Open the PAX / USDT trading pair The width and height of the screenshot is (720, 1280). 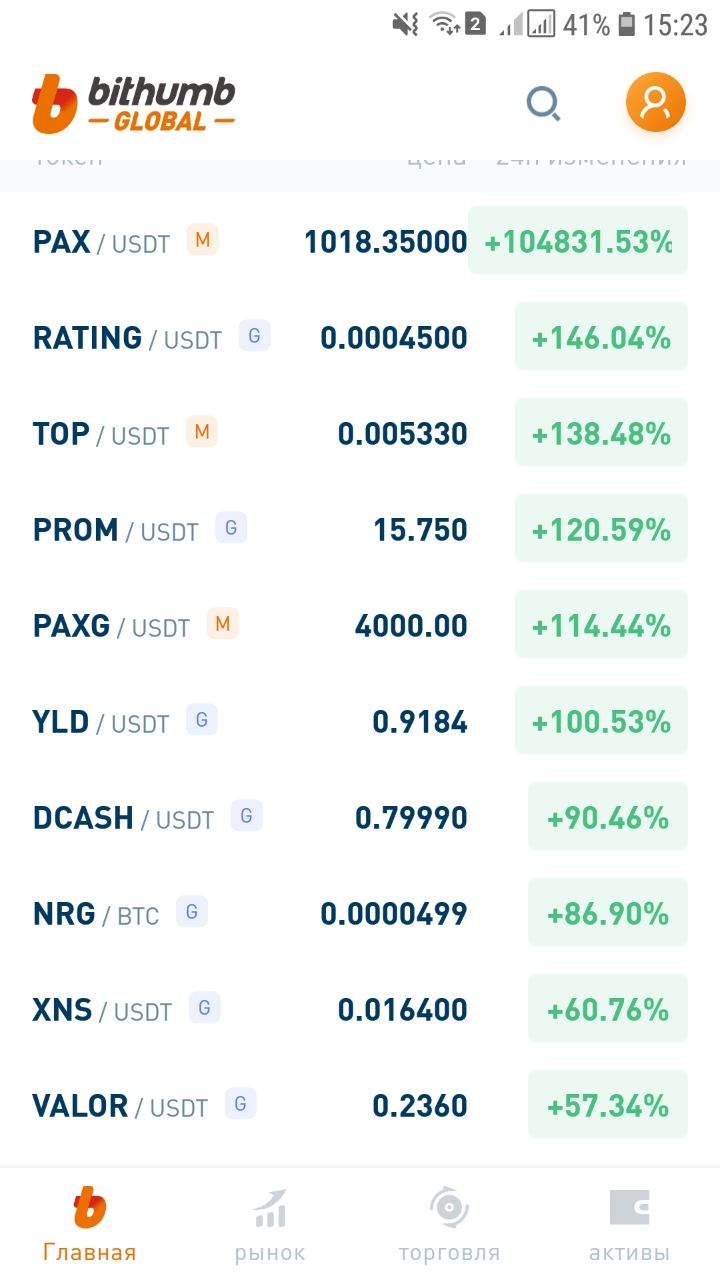360,240
